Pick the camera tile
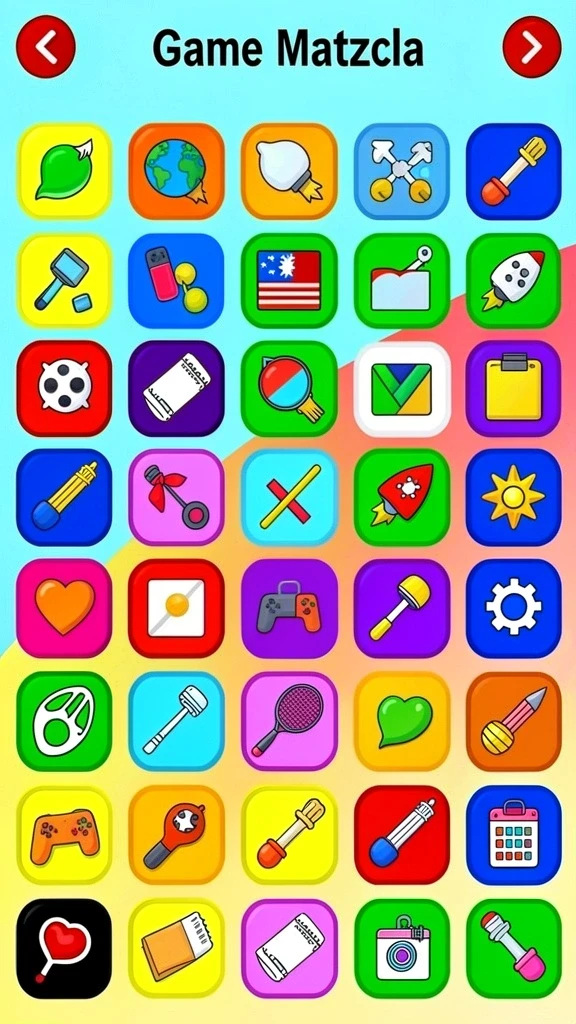The image size is (576, 1024). [x=402, y=948]
